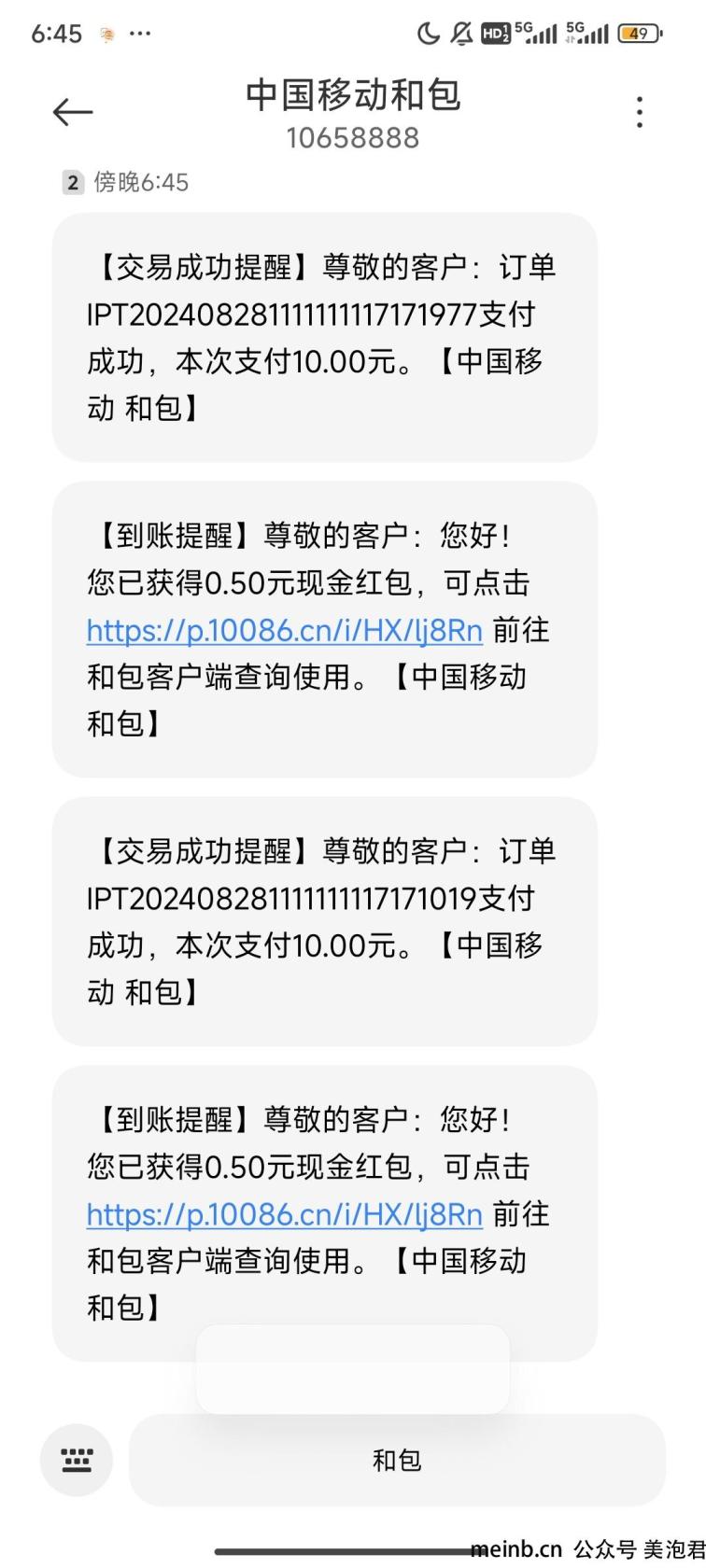Open the p.10086.cn link in the last message
Image resolution: width=706 pixels, height=1568 pixels.
tap(285, 1213)
